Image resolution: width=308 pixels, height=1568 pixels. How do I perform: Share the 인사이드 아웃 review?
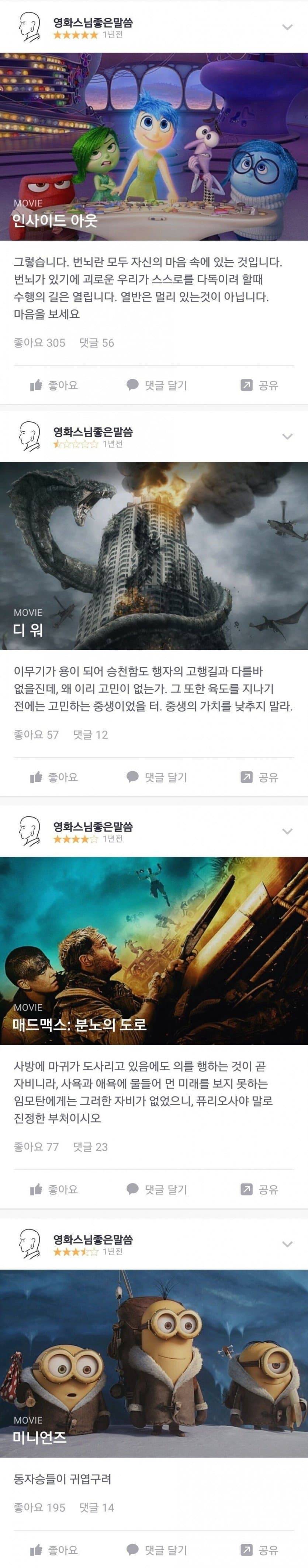click(259, 385)
